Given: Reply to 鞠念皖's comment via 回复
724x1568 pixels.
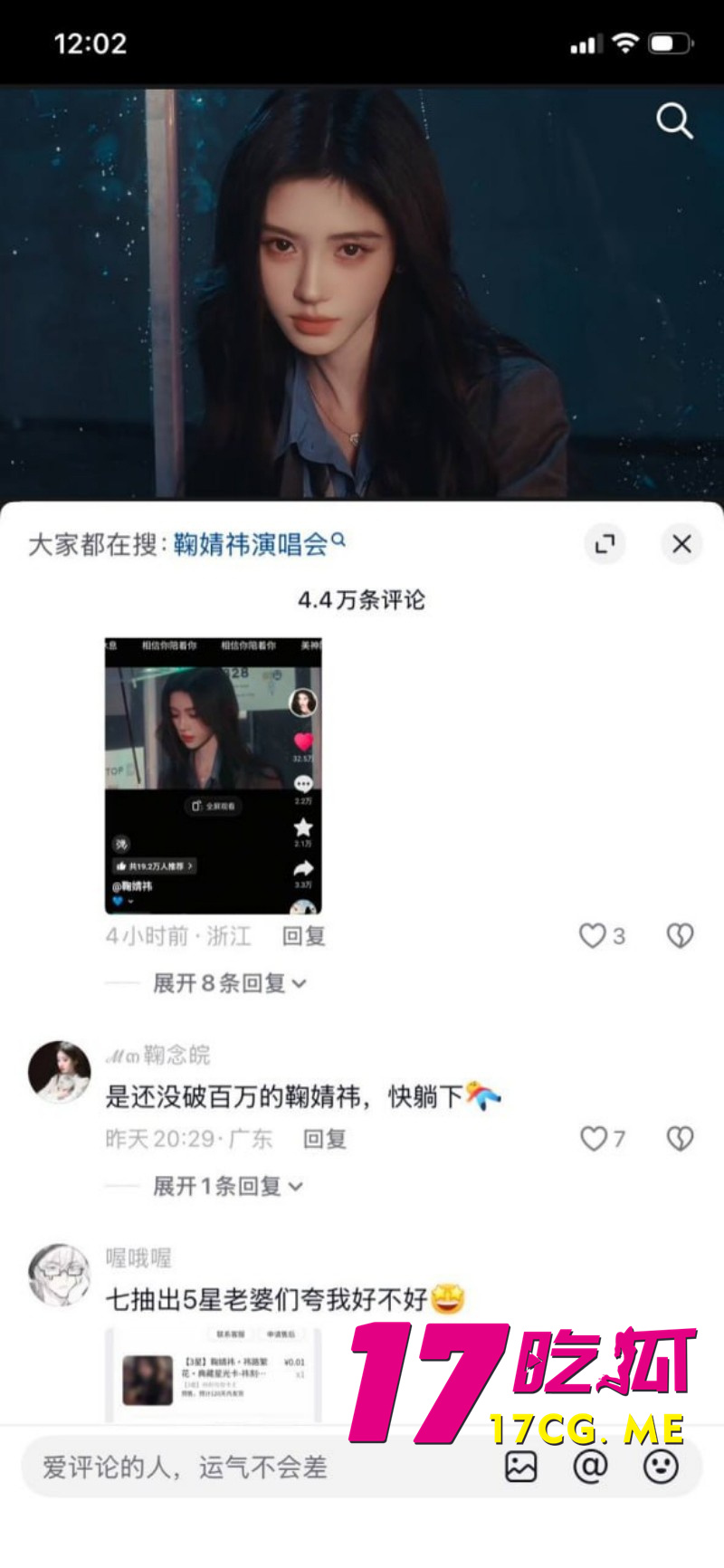Looking at the screenshot, I should pos(326,1139).
